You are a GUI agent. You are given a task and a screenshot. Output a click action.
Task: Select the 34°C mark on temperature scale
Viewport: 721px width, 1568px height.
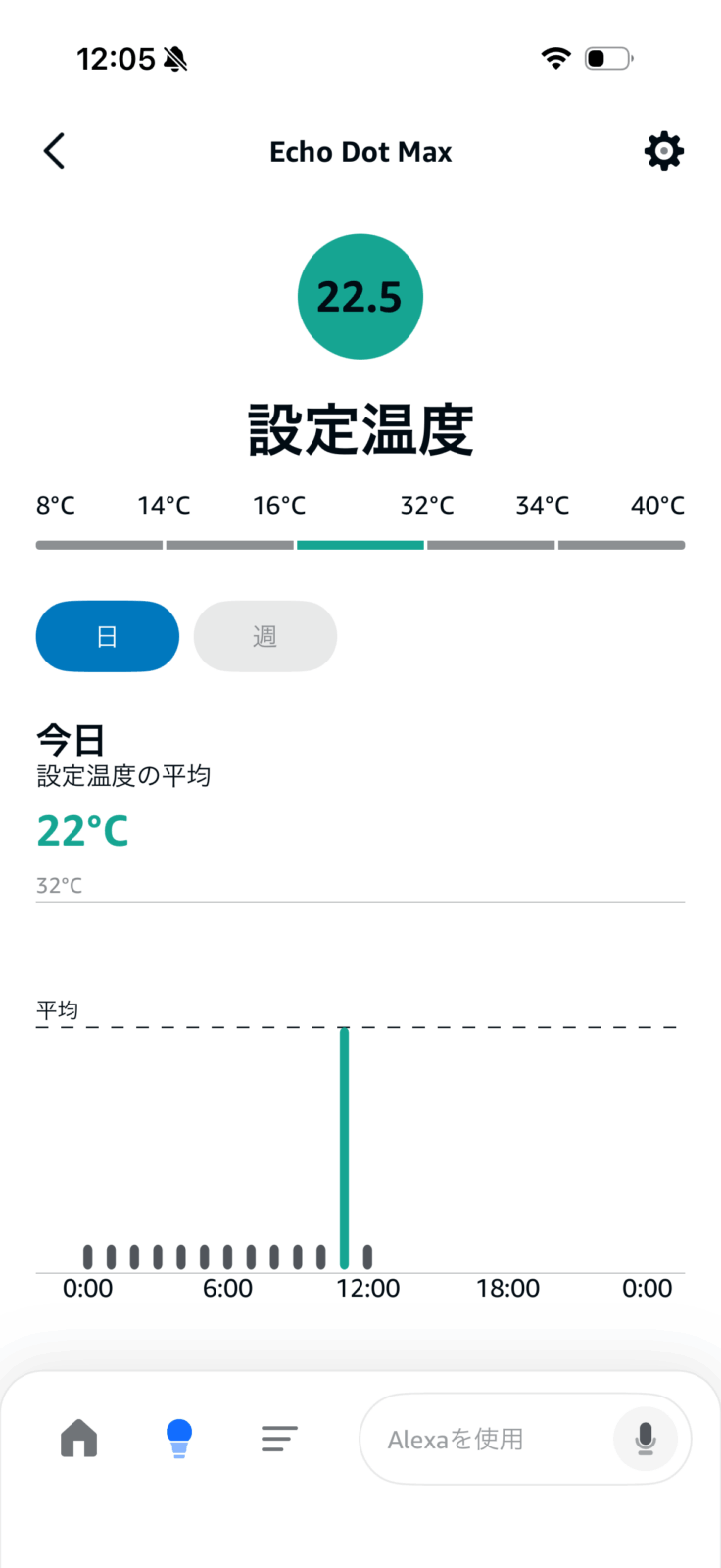[542, 505]
